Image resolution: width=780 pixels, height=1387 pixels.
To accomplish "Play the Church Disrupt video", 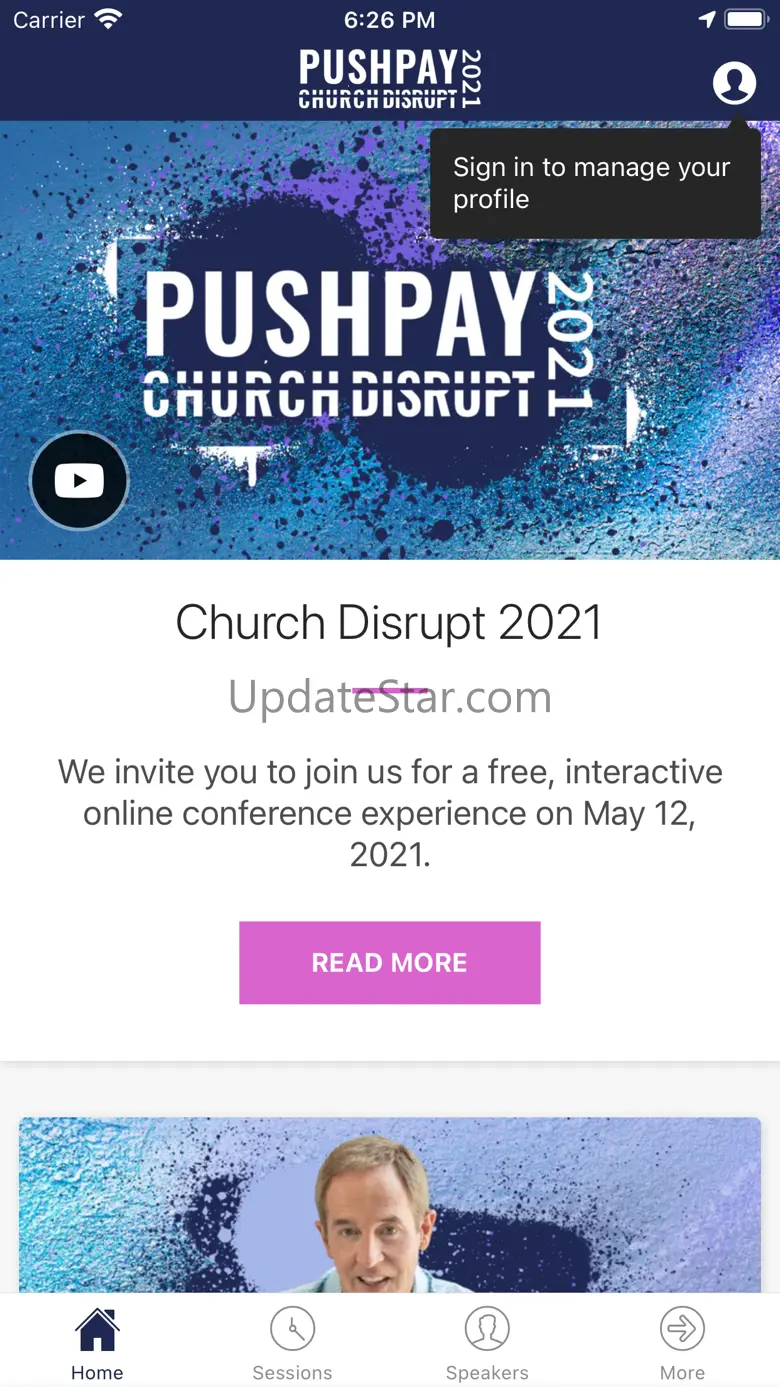I will [79, 481].
